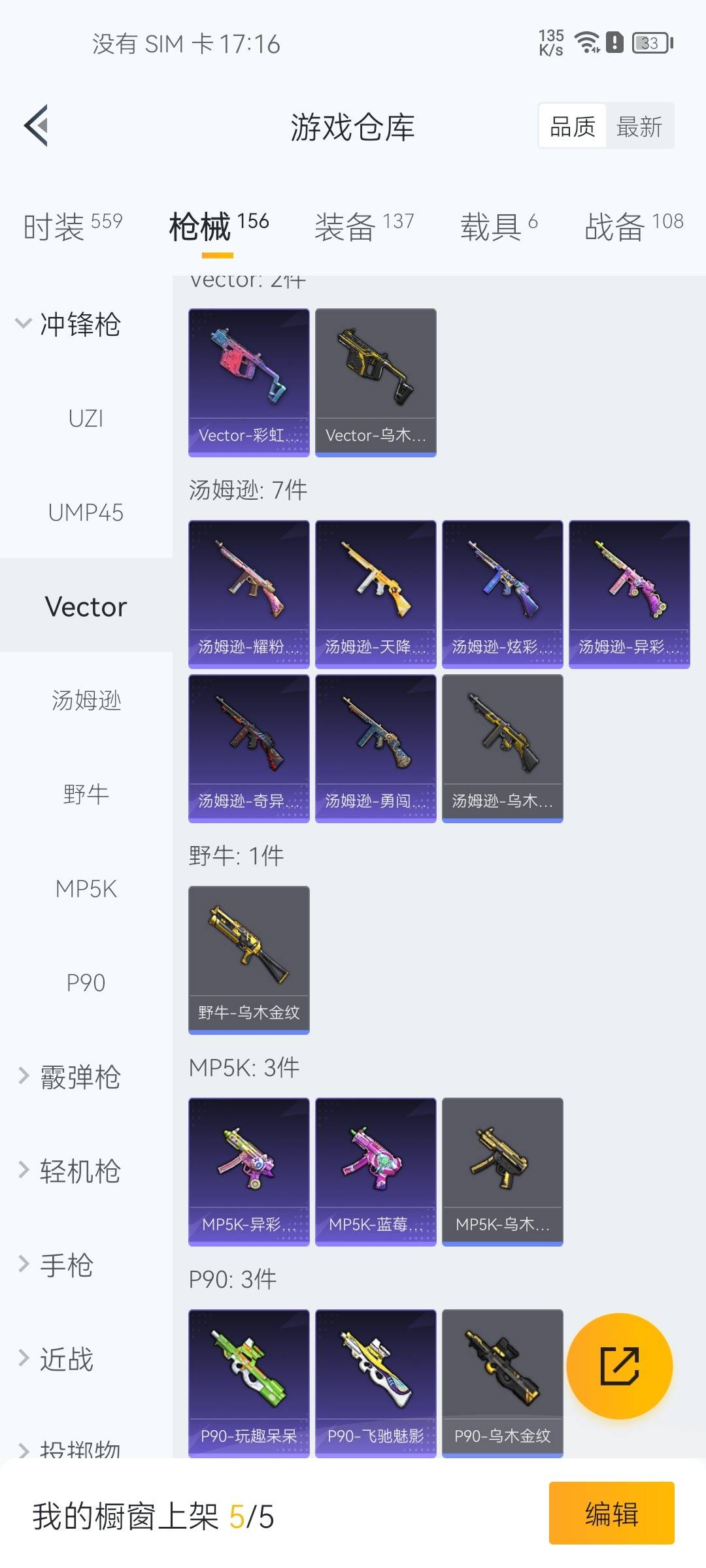
Task: Tap the orange share floating button
Action: pyautogui.click(x=619, y=1365)
